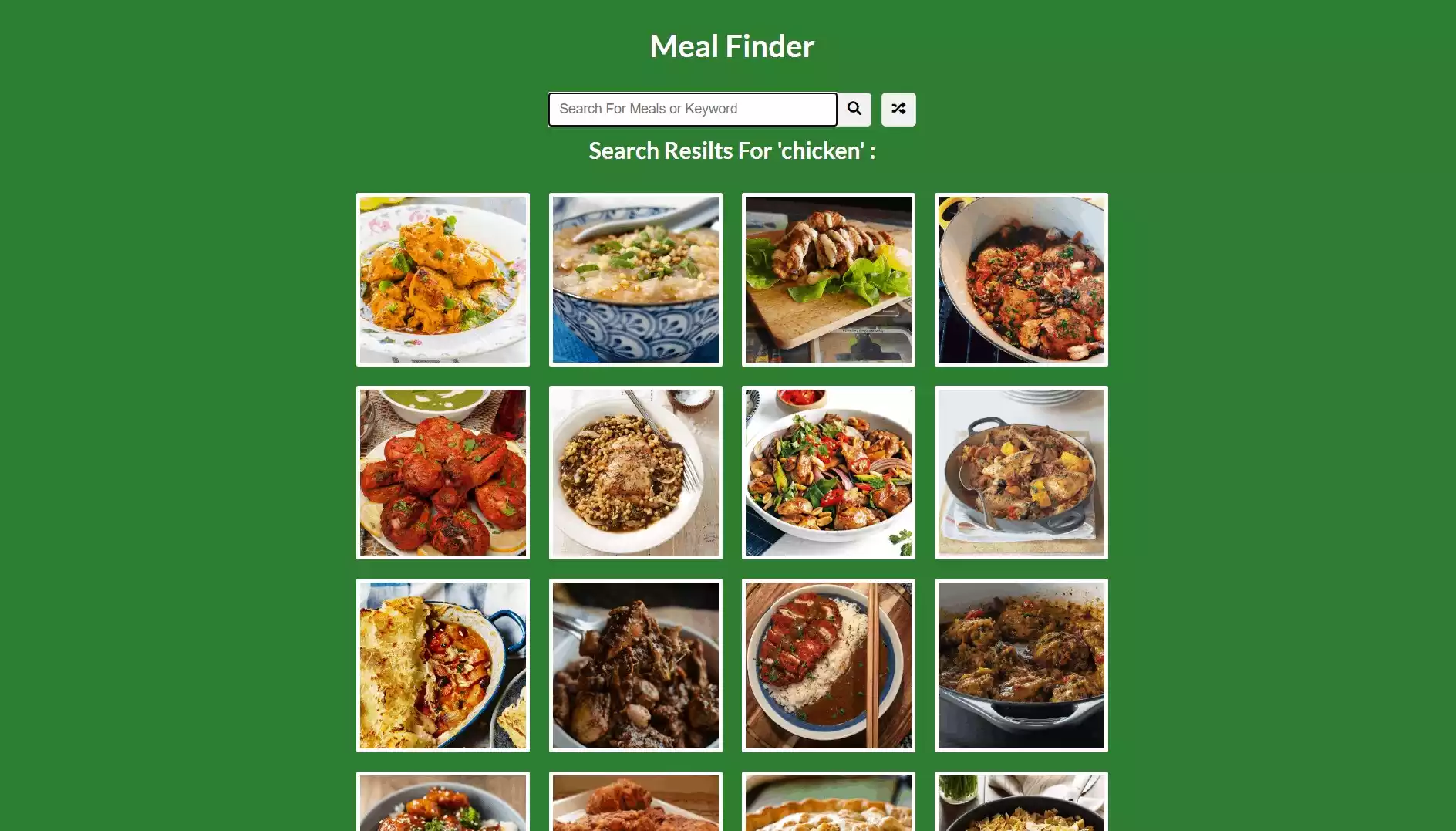The height and width of the screenshot is (831, 1456).
Task: Open the tomato chicken in yellow-handled pan
Action: point(1021,279)
